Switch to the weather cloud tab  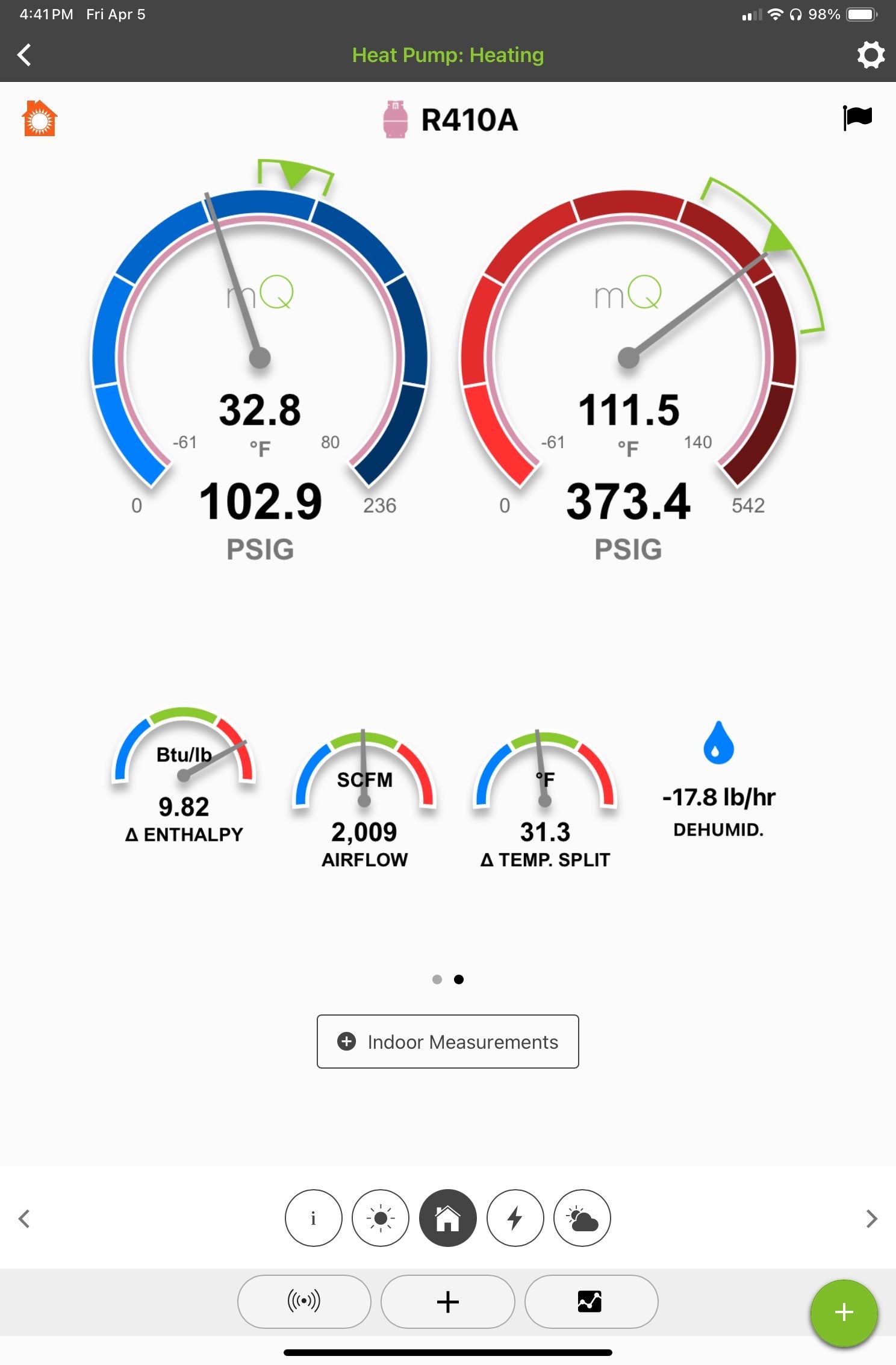click(x=582, y=1219)
